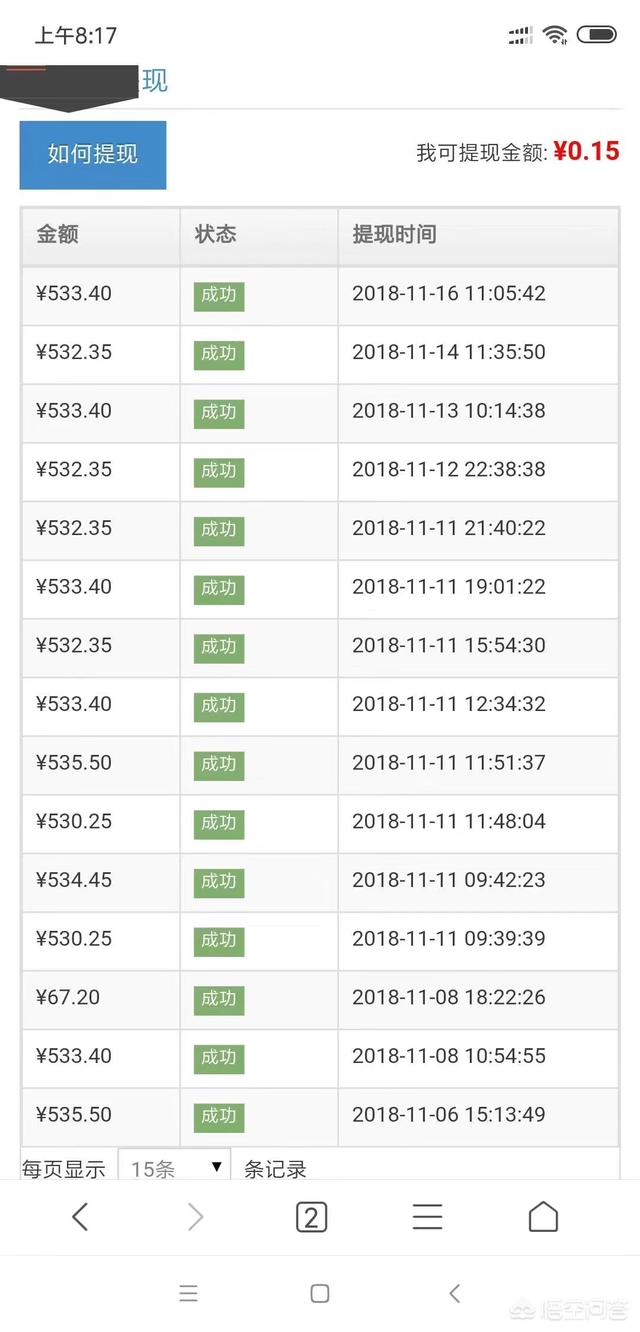Open the browser tabs switcher showing 2
This screenshot has width=640, height=1332.
click(311, 1216)
